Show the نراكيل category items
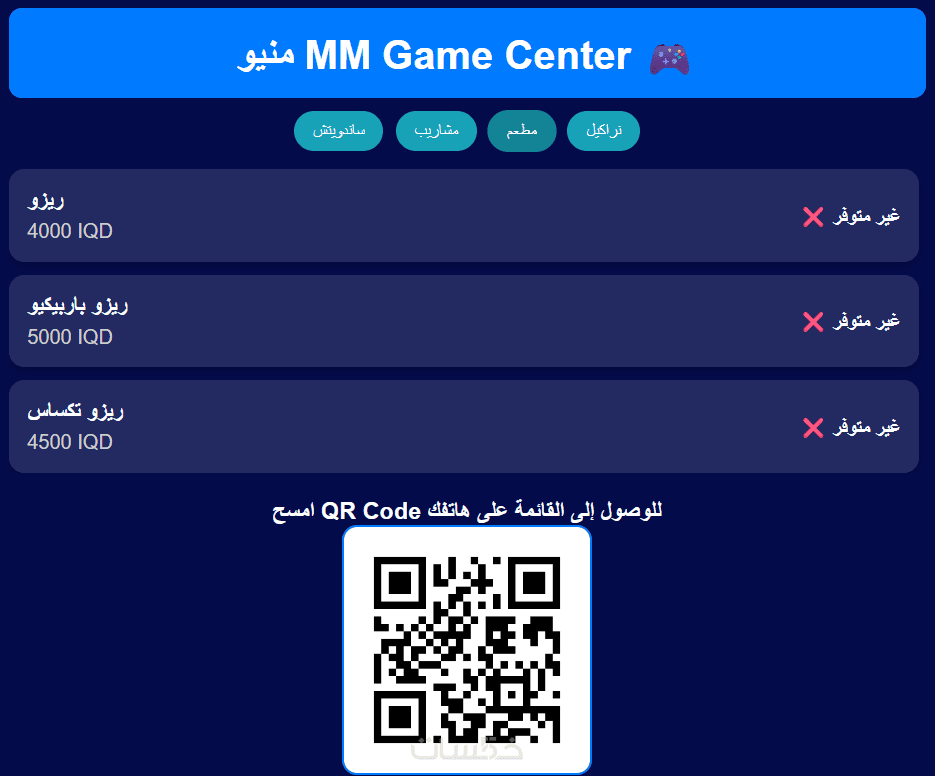Image resolution: width=935 pixels, height=776 pixels. 603,131
